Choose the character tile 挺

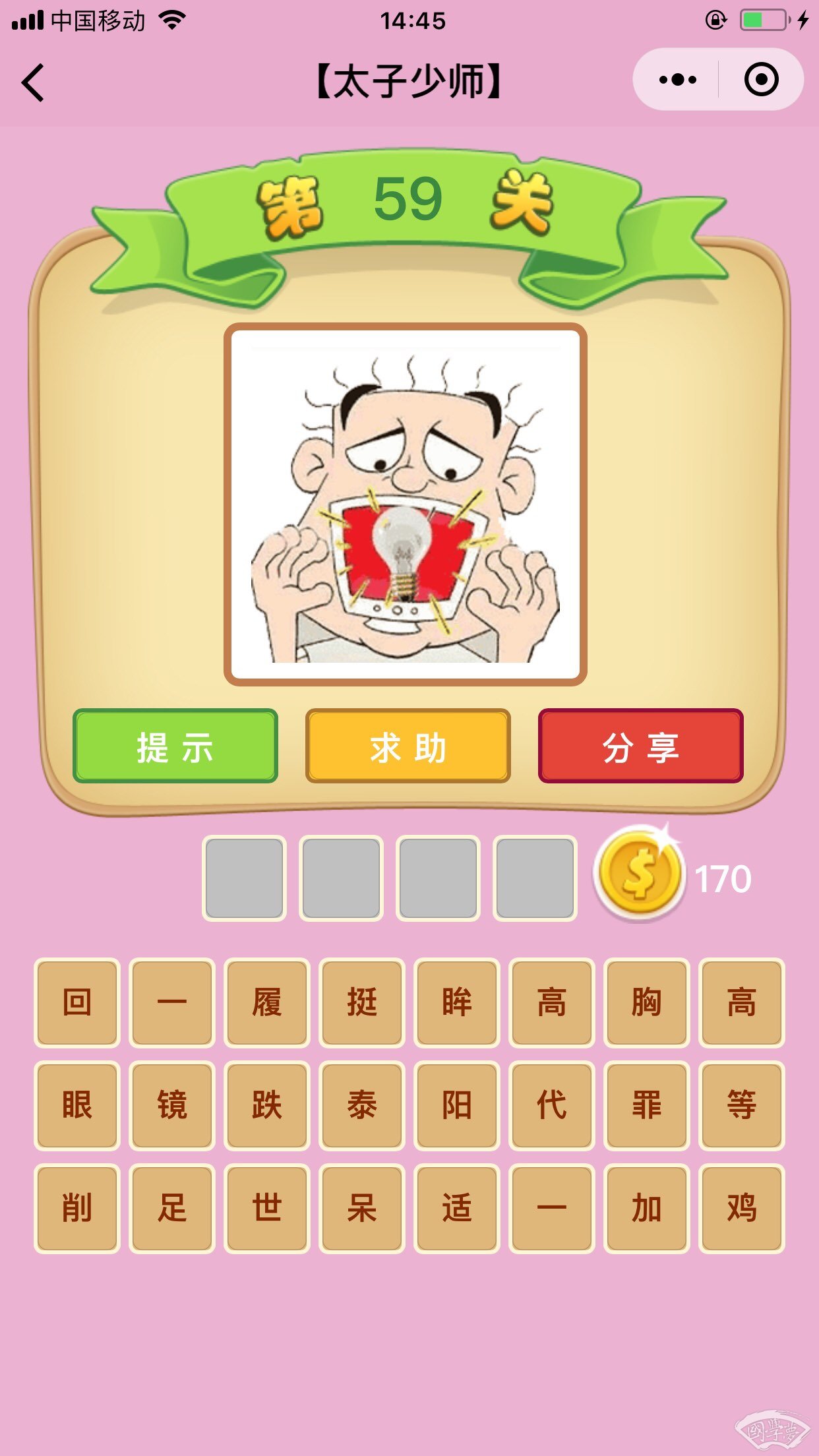(x=362, y=1002)
